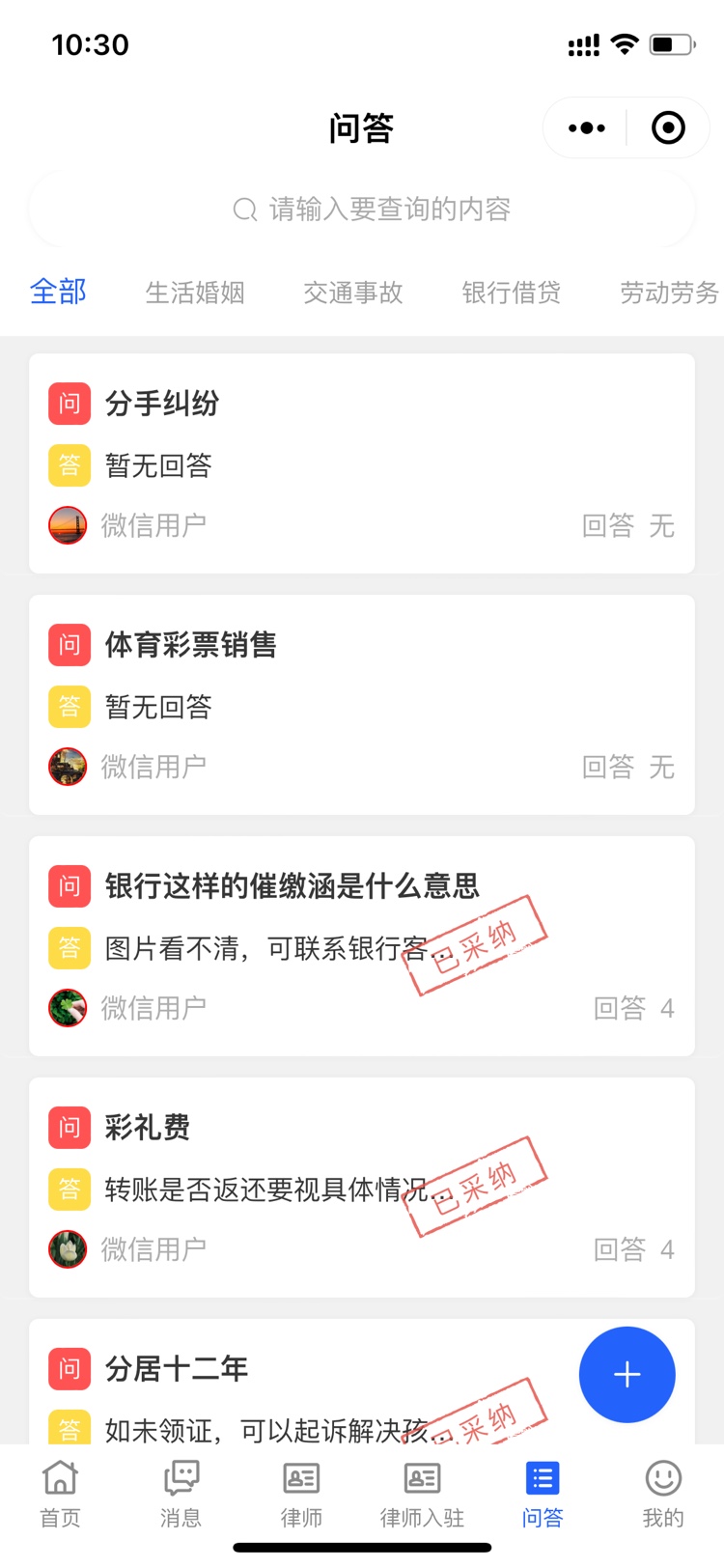Open the mini program more options menu
Viewport: 724px width, 1568px height.
click(587, 127)
